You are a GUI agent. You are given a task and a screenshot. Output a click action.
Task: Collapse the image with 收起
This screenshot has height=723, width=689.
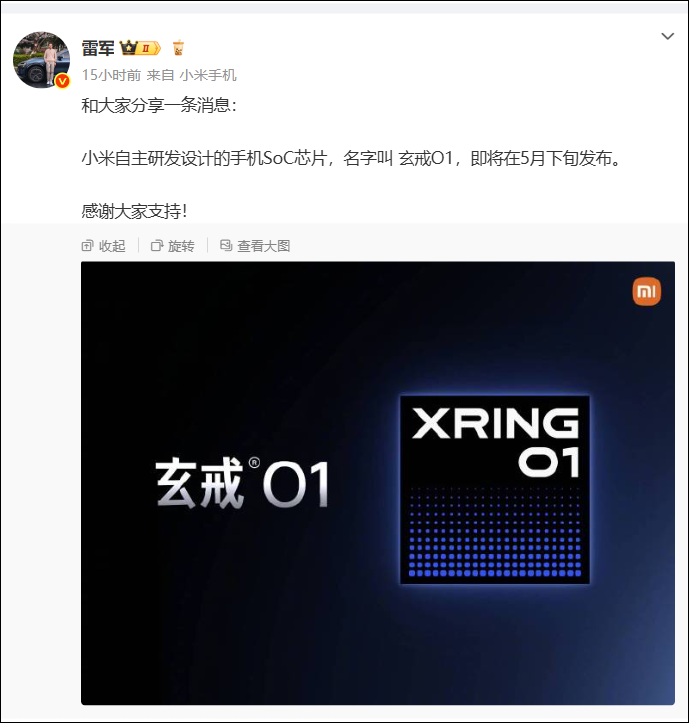click(x=104, y=246)
